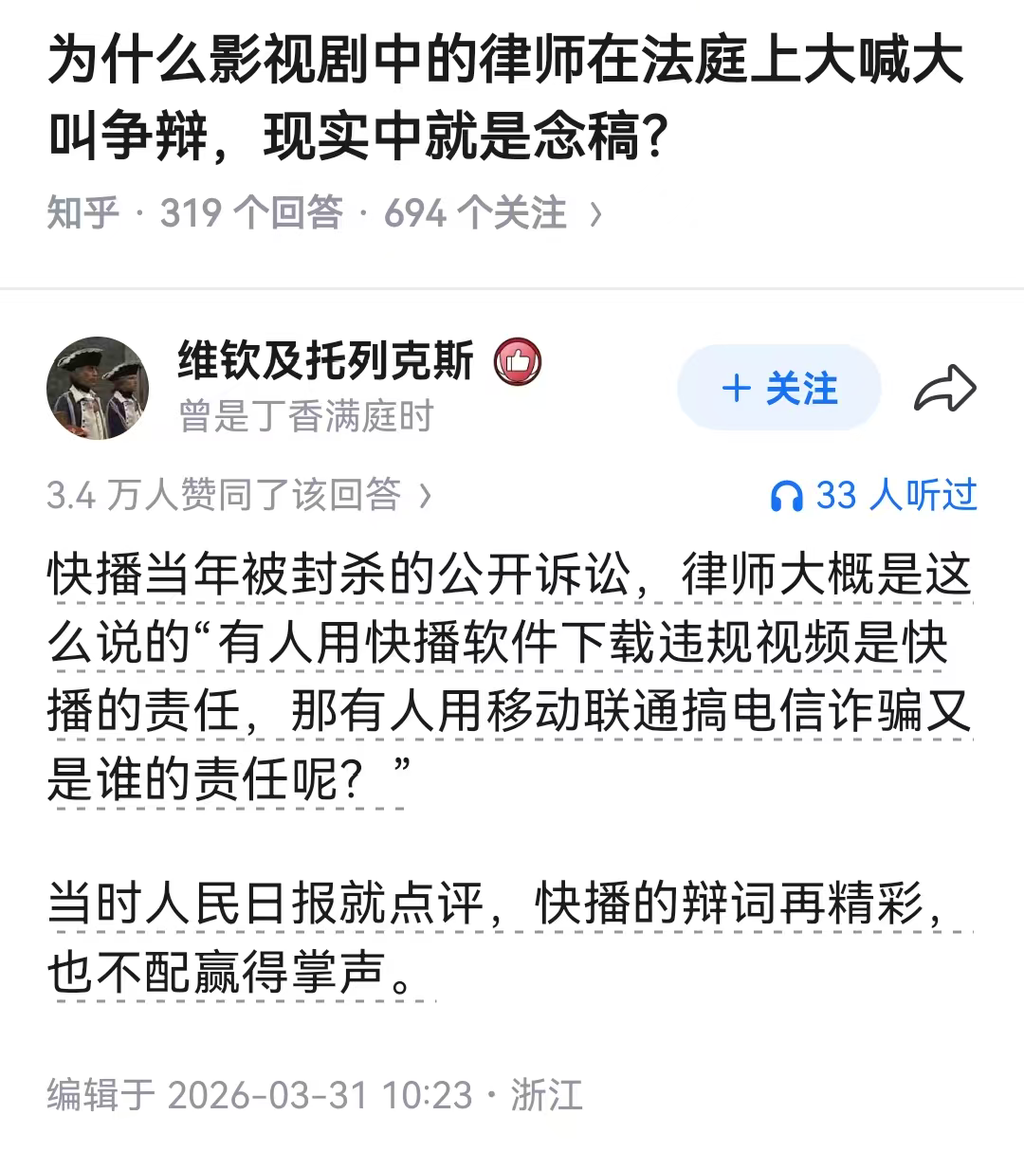1024x1151 pixels.
Task: Share this answer using the arrow icon
Action: point(944,389)
